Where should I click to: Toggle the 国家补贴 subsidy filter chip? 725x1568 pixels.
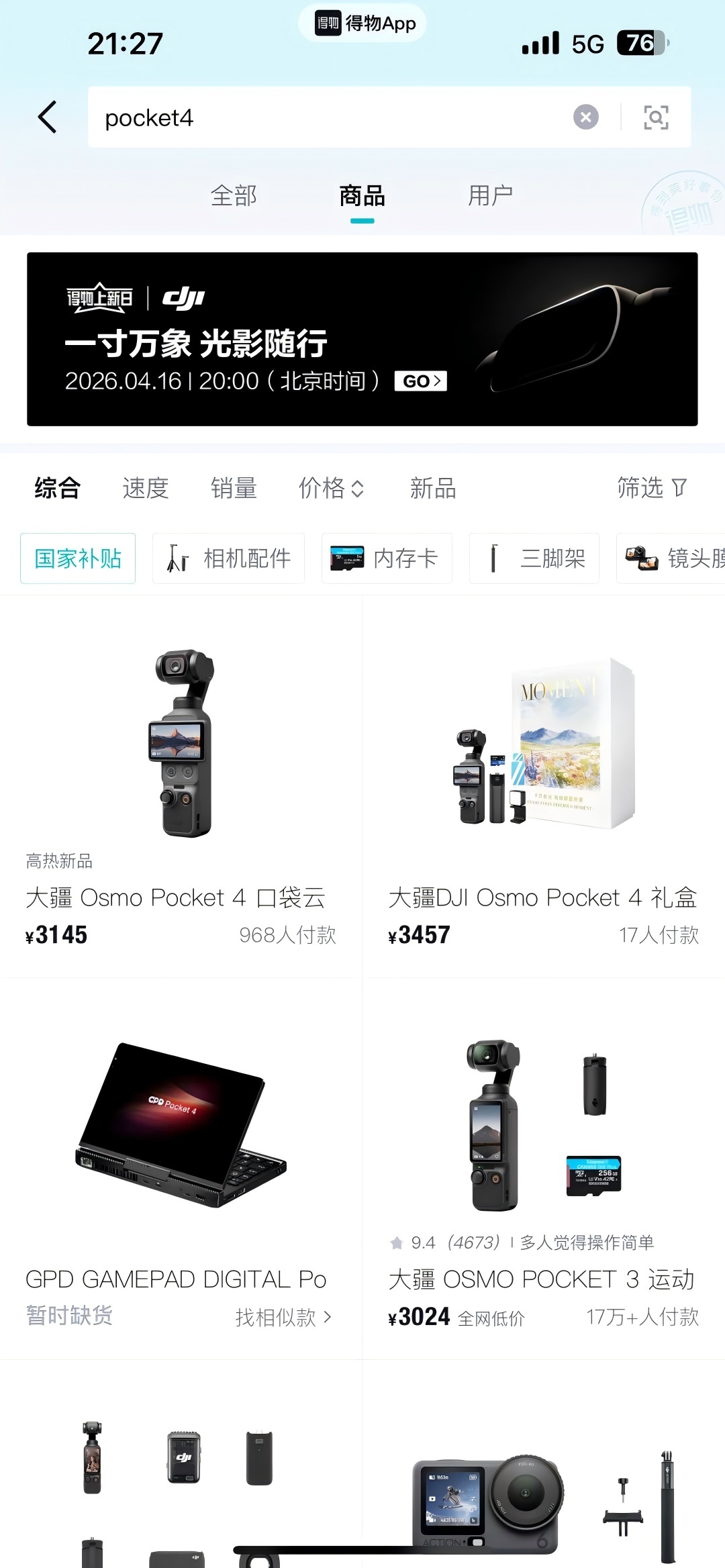77,558
